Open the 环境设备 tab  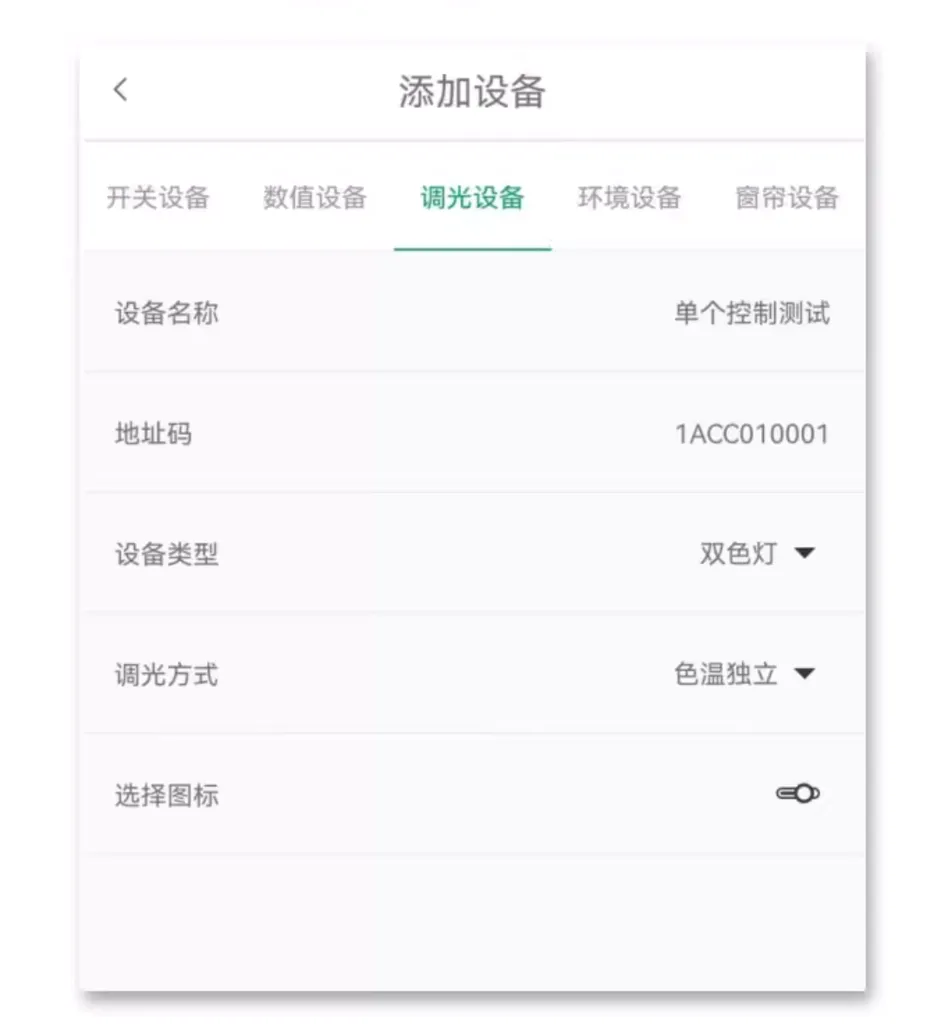630,198
